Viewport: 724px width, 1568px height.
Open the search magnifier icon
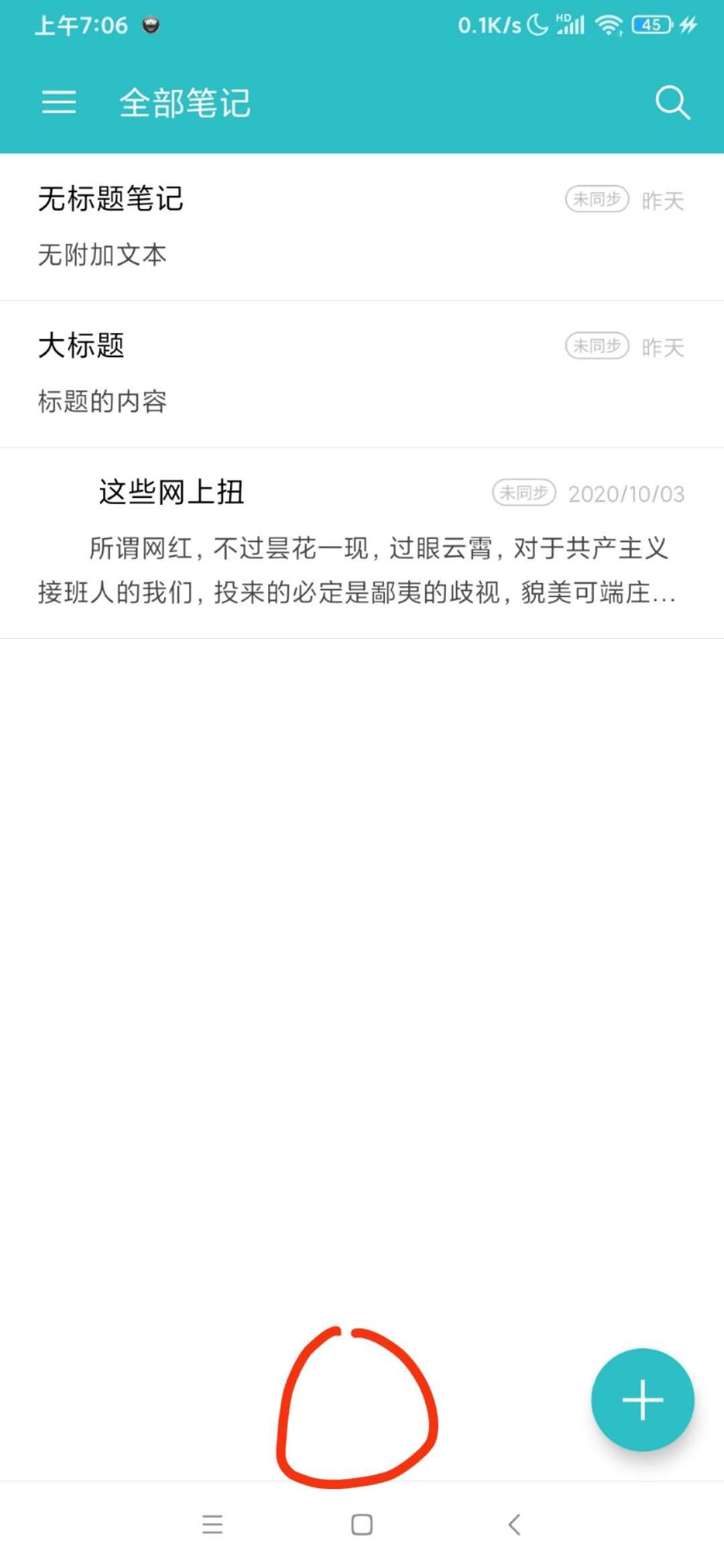(x=672, y=103)
